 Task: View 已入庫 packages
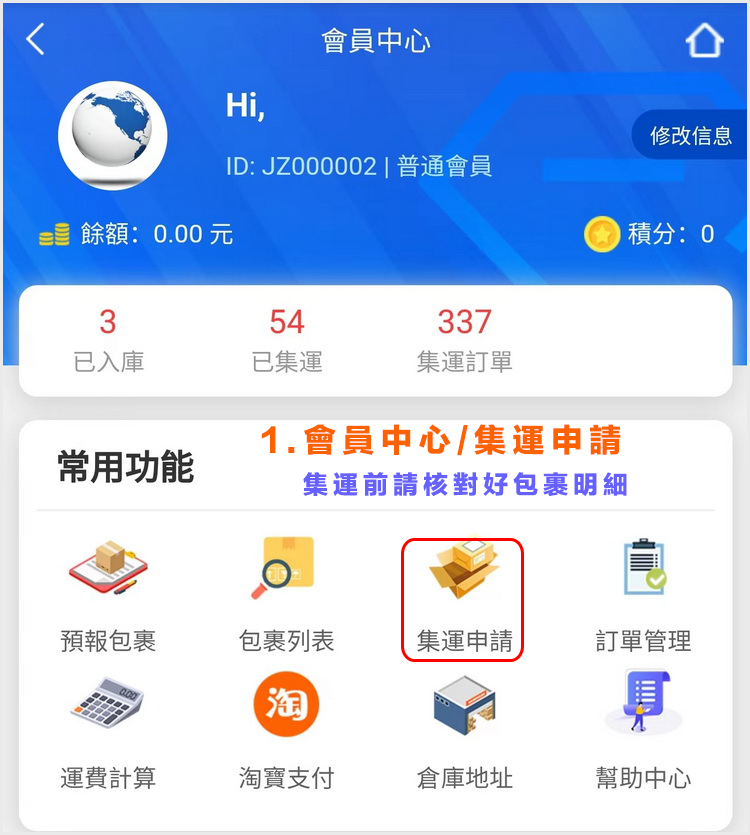click(x=108, y=340)
